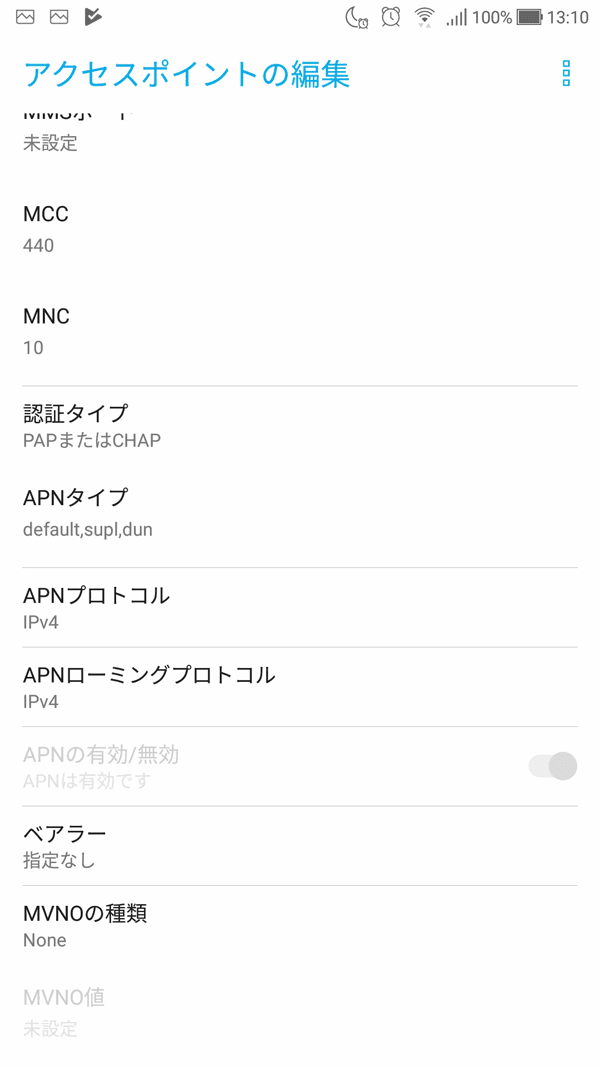Open the ベアラー bearer setting

(x=300, y=846)
